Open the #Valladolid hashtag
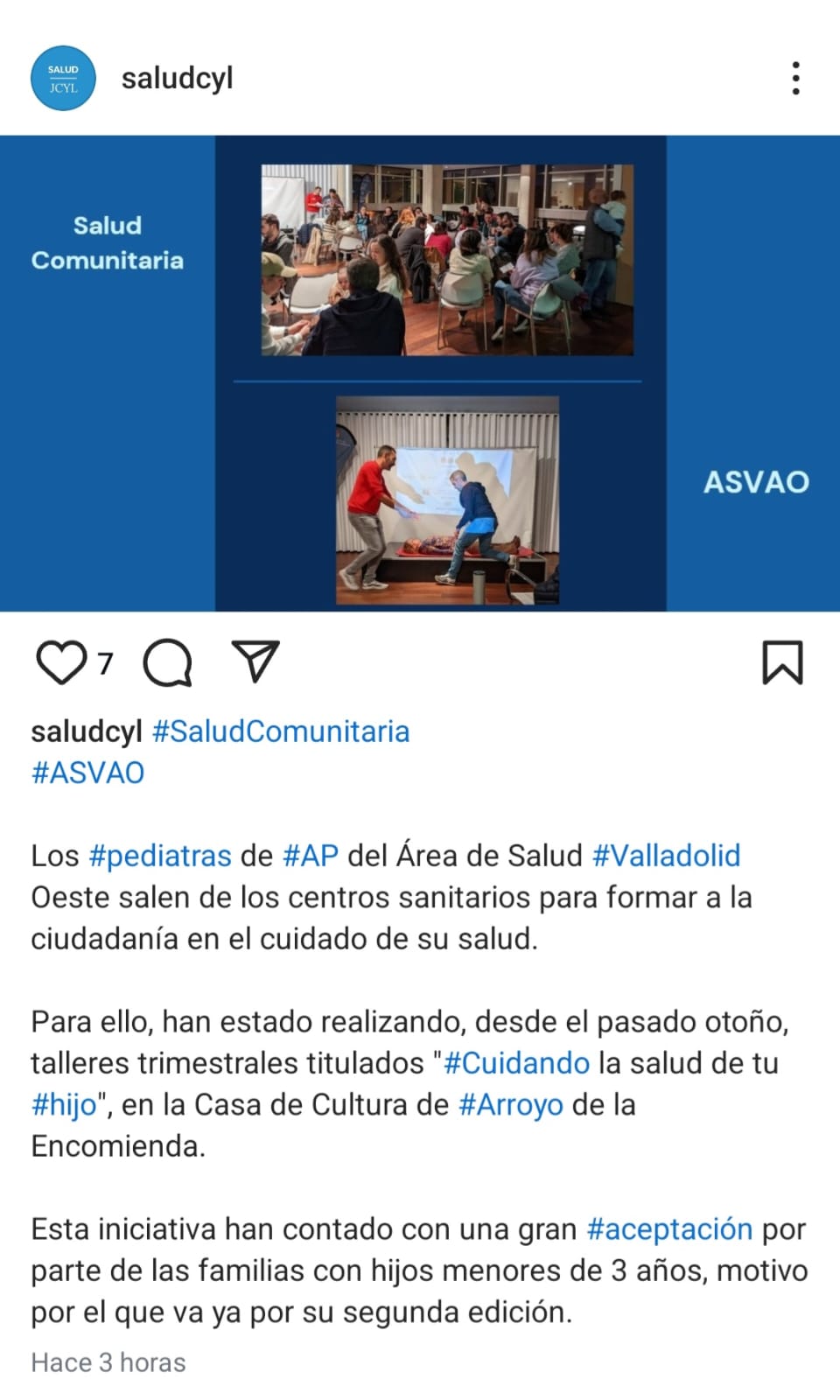The width and height of the screenshot is (840, 1400). pyautogui.click(x=666, y=855)
